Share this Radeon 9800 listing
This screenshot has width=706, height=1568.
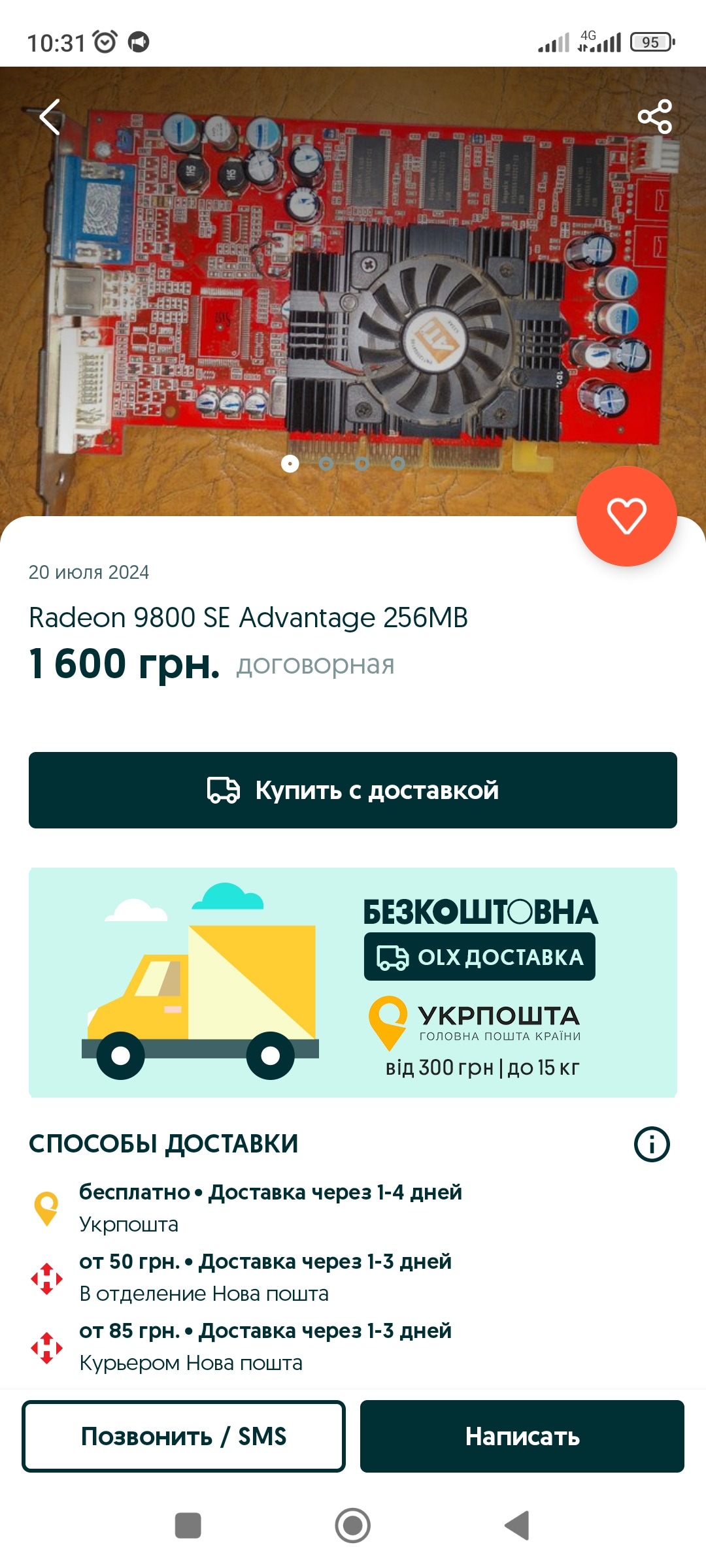coord(654,117)
